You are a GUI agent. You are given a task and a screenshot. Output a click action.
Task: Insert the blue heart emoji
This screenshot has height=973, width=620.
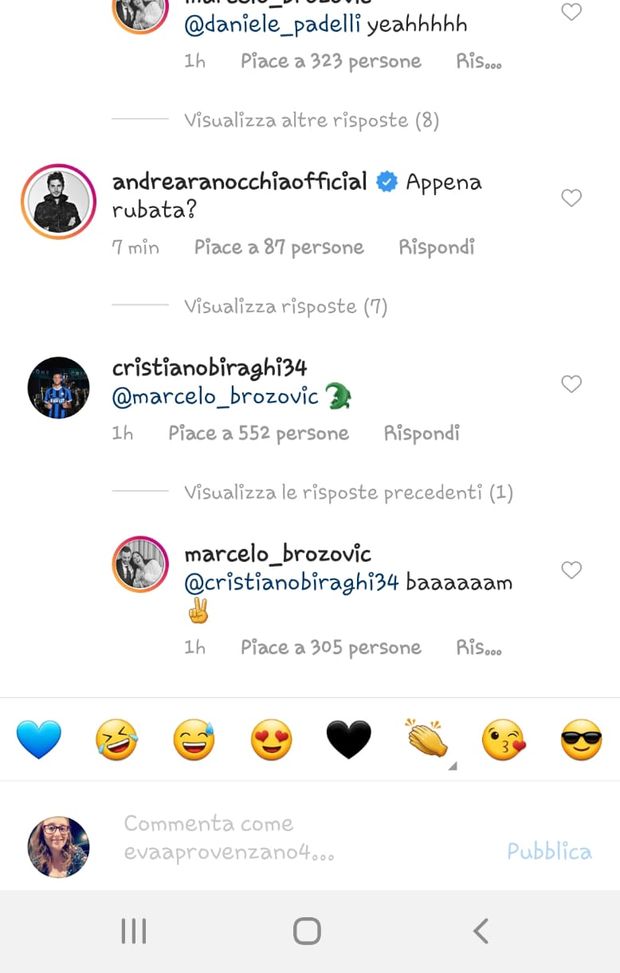(x=39, y=741)
